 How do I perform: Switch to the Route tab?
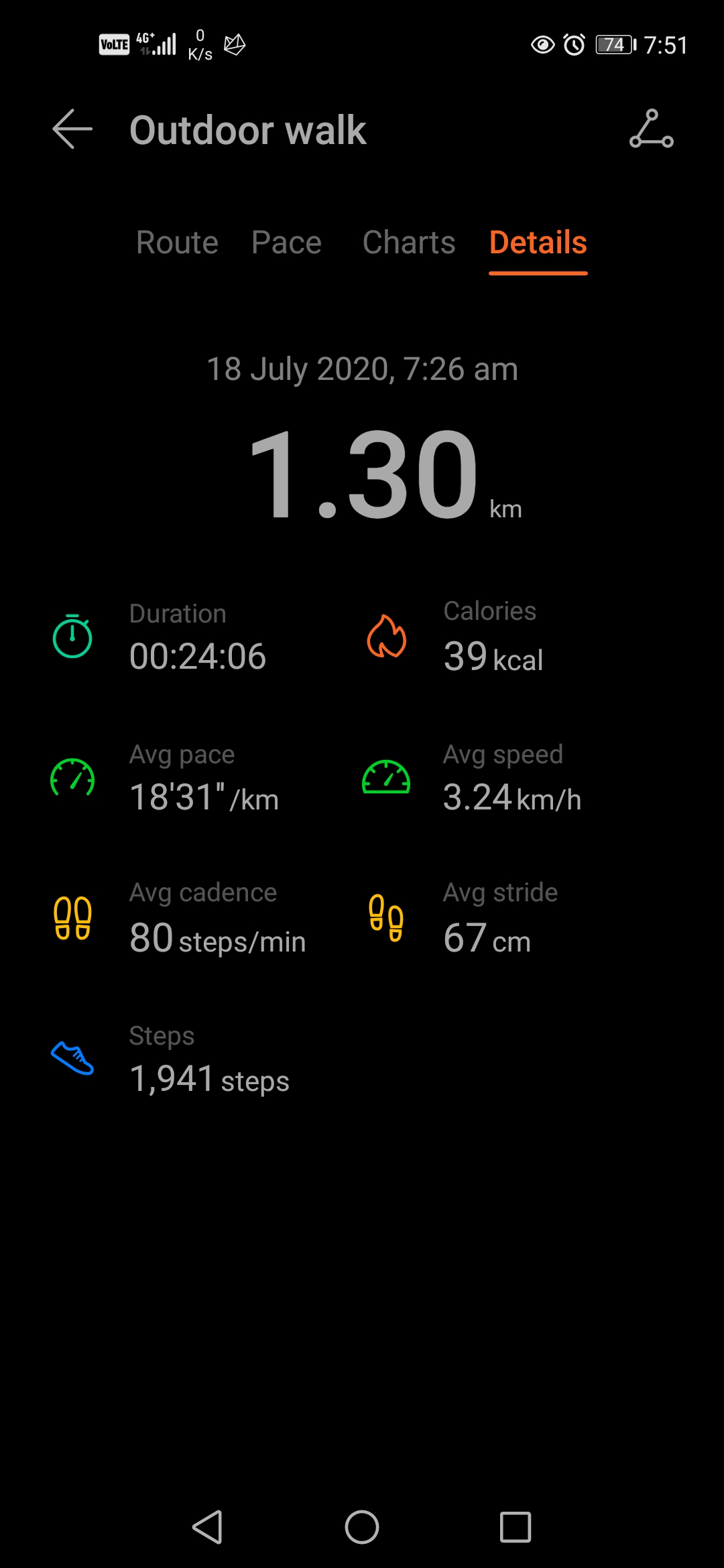coord(177,242)
